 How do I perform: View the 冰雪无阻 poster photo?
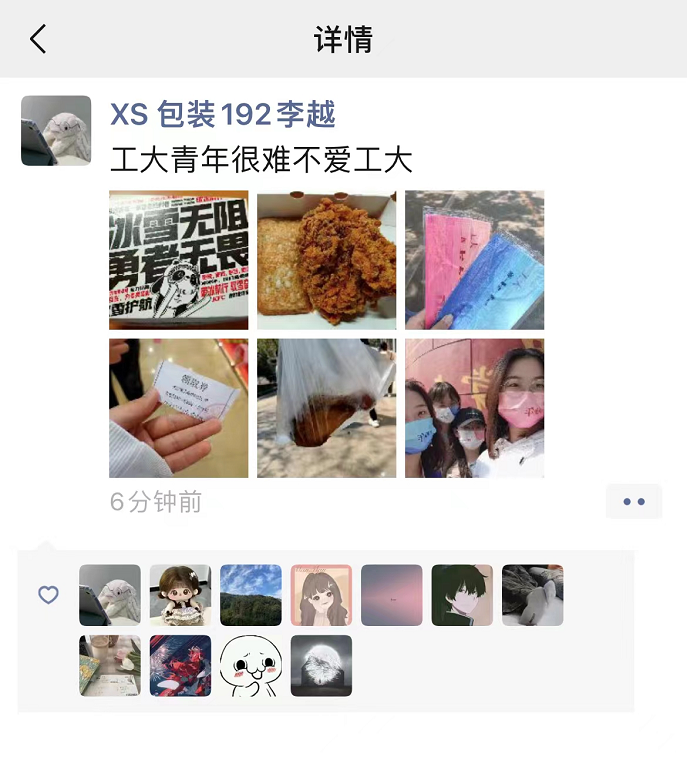179,260
